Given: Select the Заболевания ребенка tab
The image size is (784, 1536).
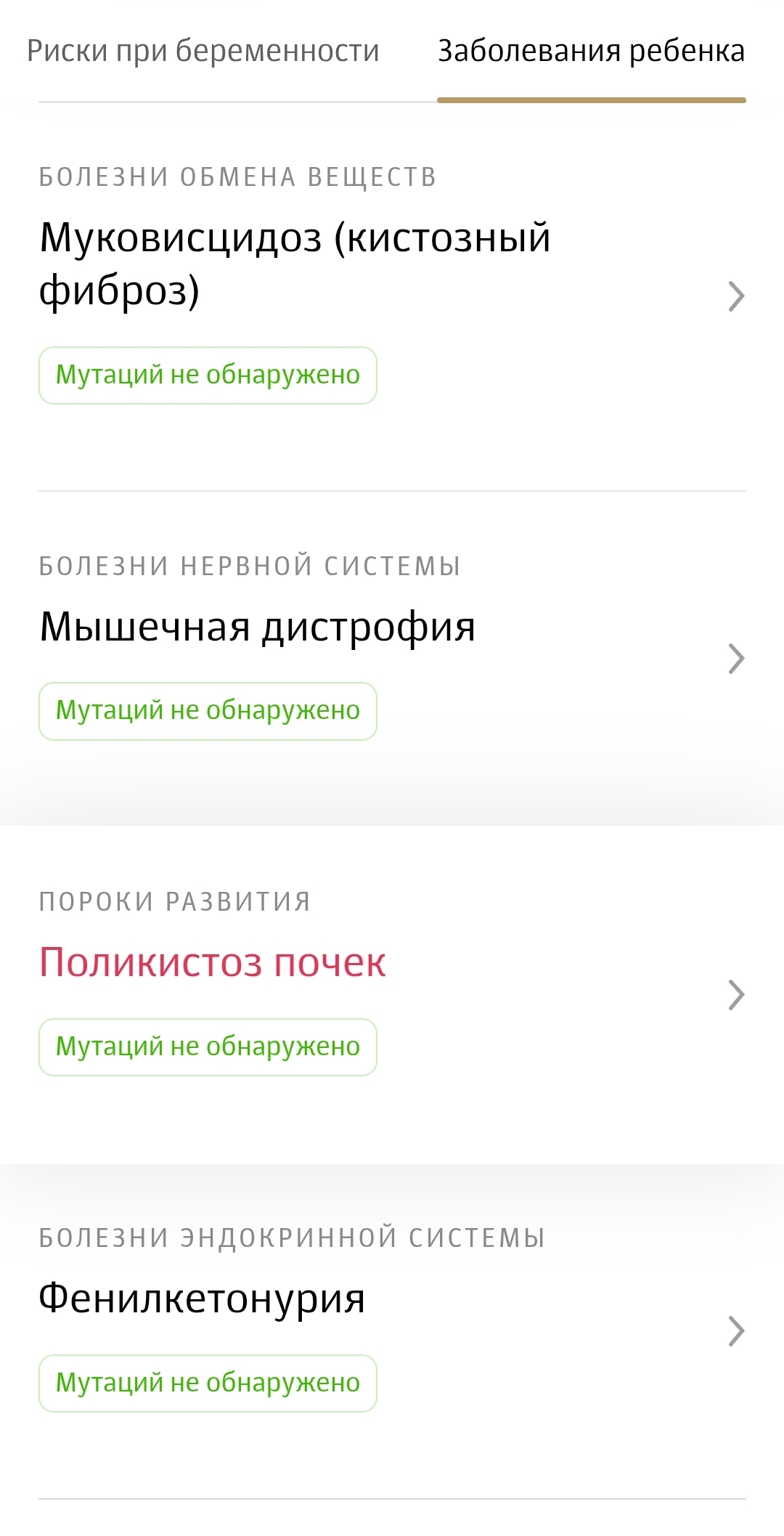Looking at the screenshot, I should tap(591, 52).
